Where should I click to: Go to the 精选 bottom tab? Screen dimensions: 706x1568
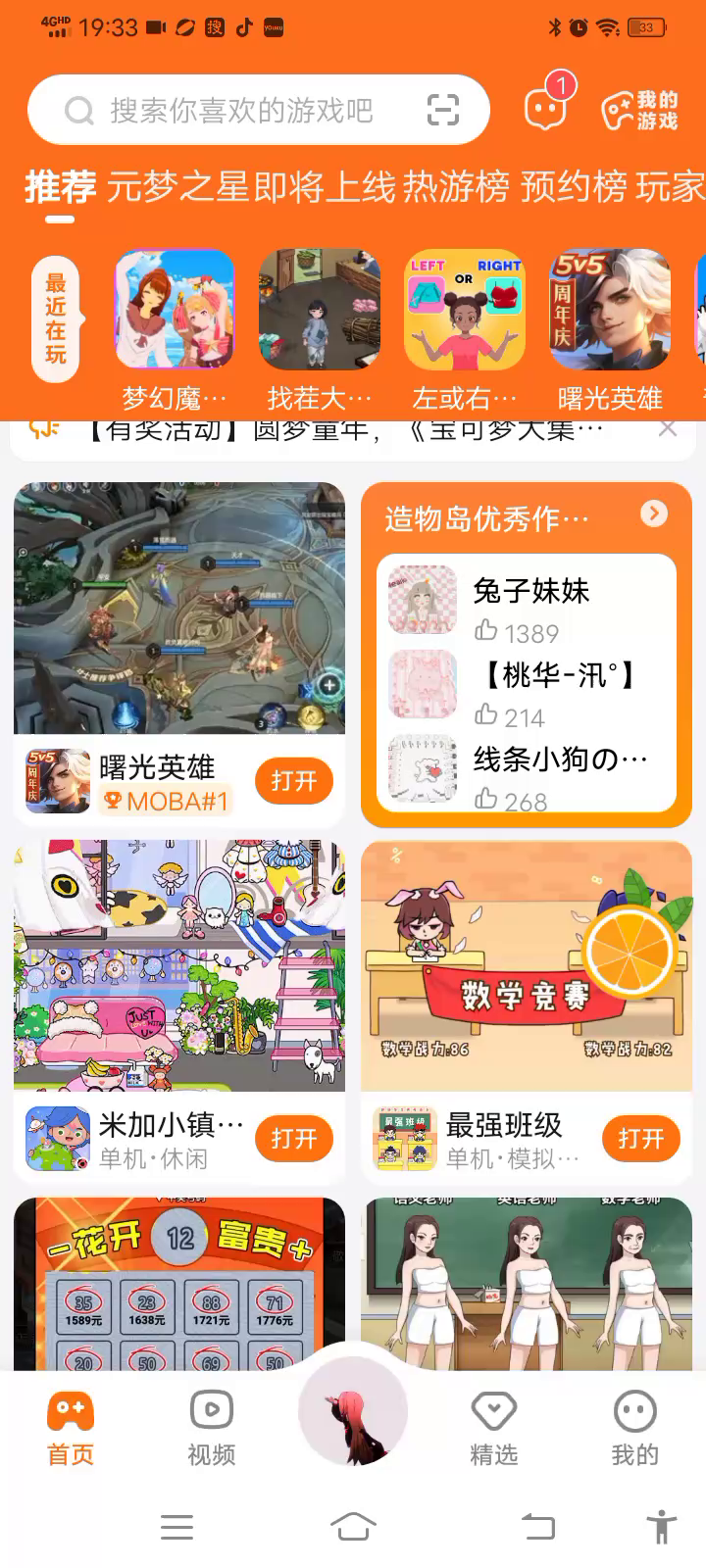tap(494, 1427)
